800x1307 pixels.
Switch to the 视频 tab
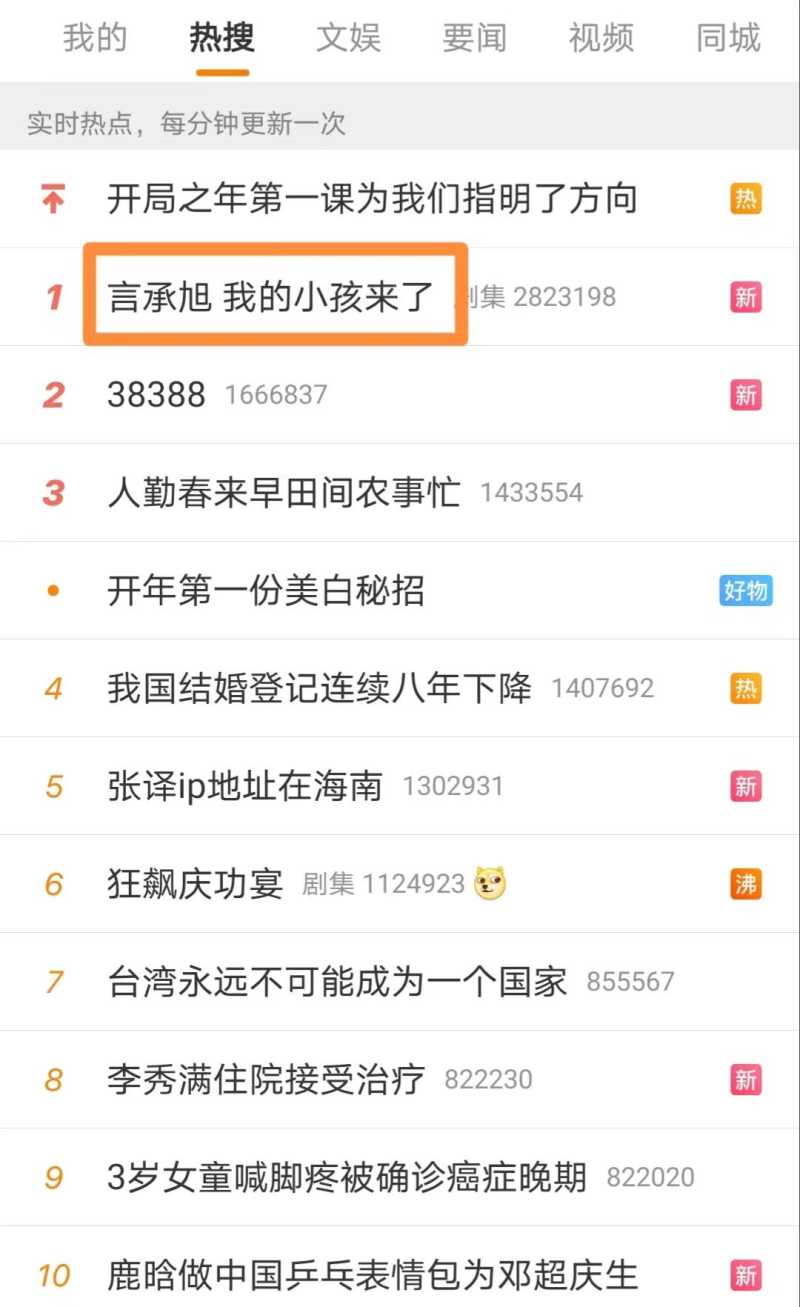tap(601, 38)
